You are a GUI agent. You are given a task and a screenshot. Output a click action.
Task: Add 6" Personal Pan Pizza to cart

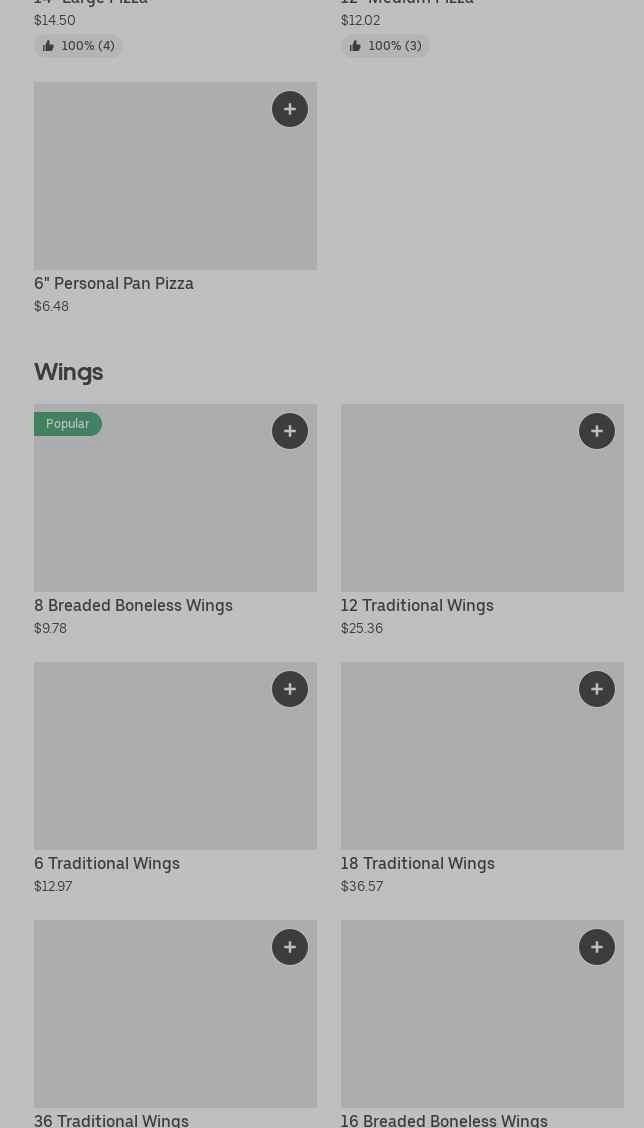pyautogui.click(x=290, y=109)
